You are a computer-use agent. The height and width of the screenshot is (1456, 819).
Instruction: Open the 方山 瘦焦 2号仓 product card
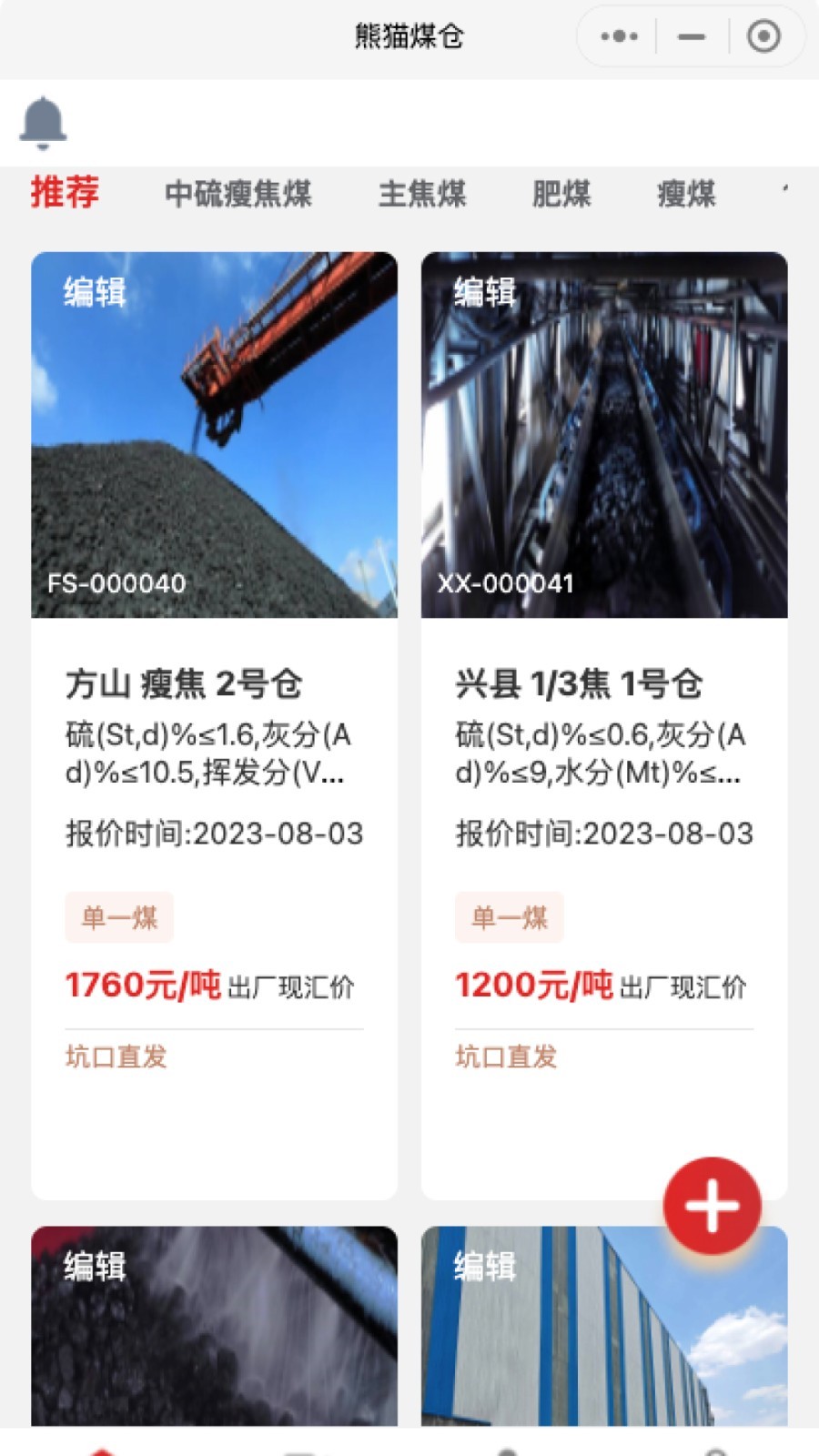[x=184, y=684]
